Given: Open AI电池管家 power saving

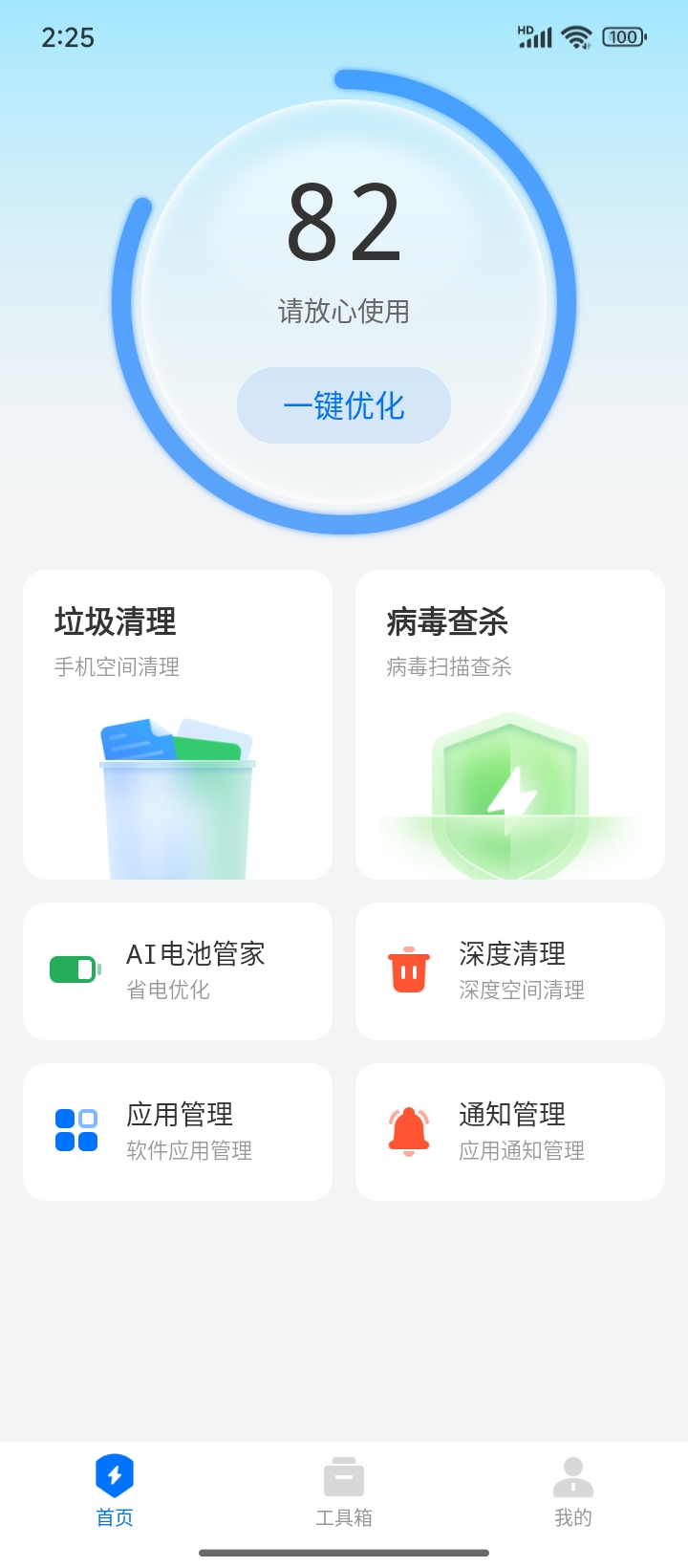Looking at the screenshot, I should [178, 971].
